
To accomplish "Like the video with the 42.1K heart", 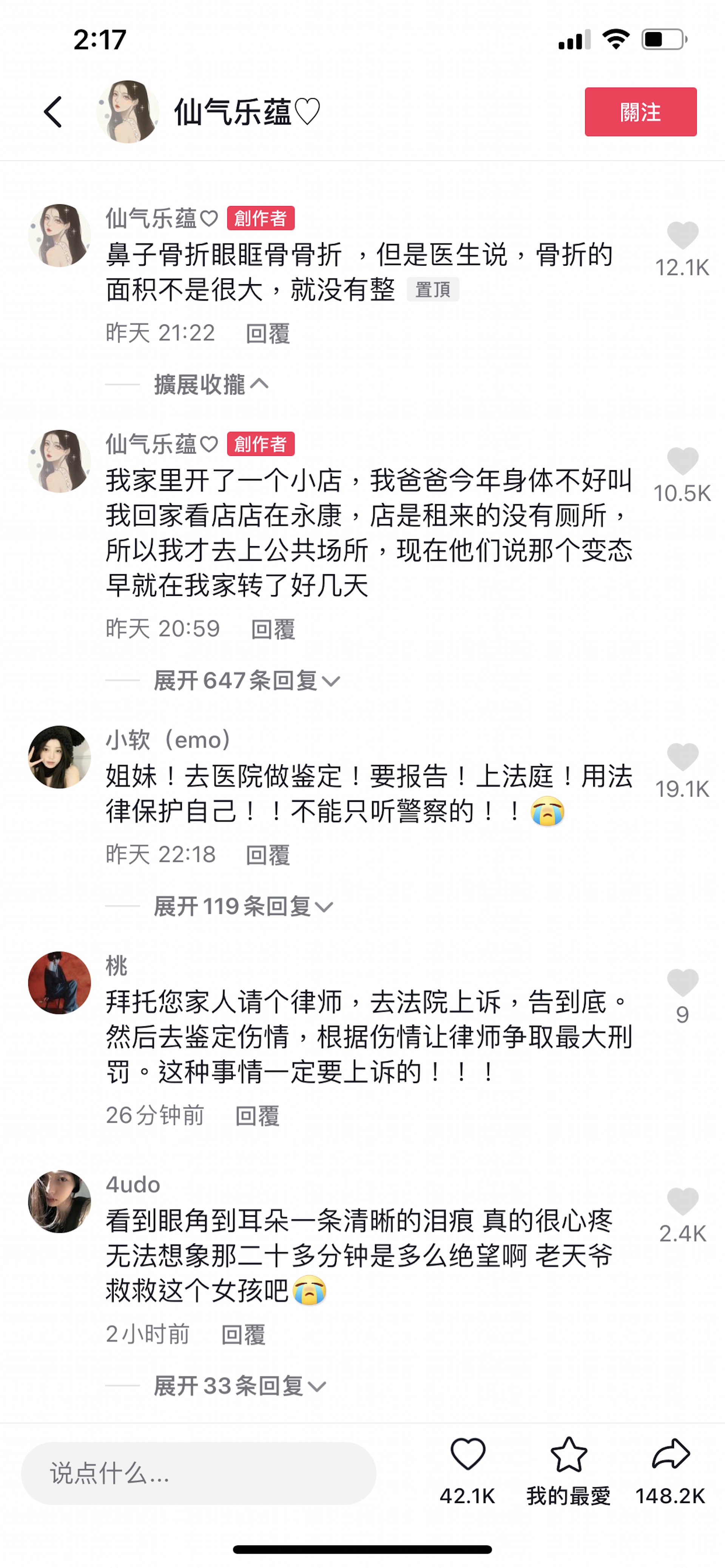I will click(x=467, y=1456).
